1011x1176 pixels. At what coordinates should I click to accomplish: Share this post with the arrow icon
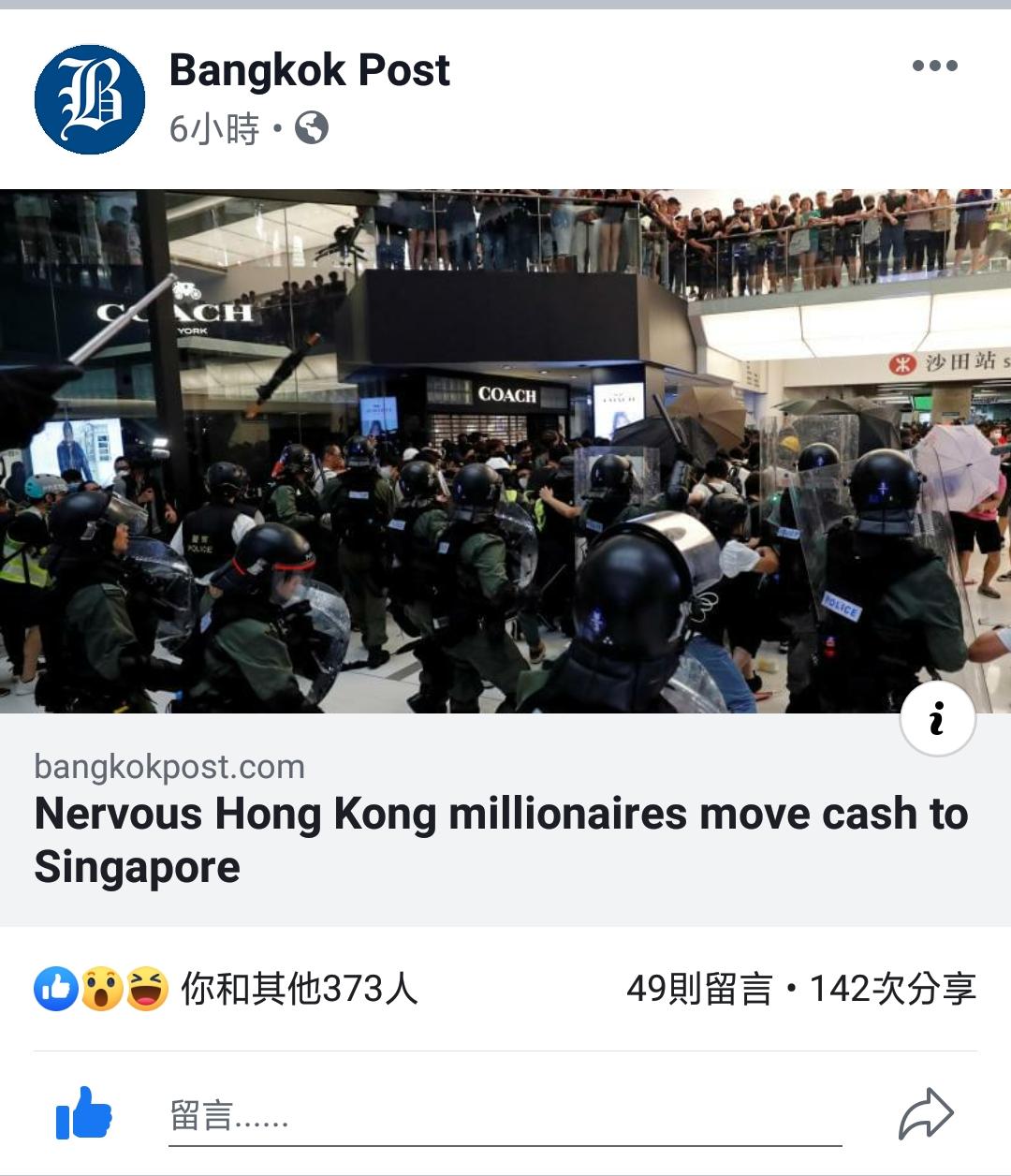925,1113
